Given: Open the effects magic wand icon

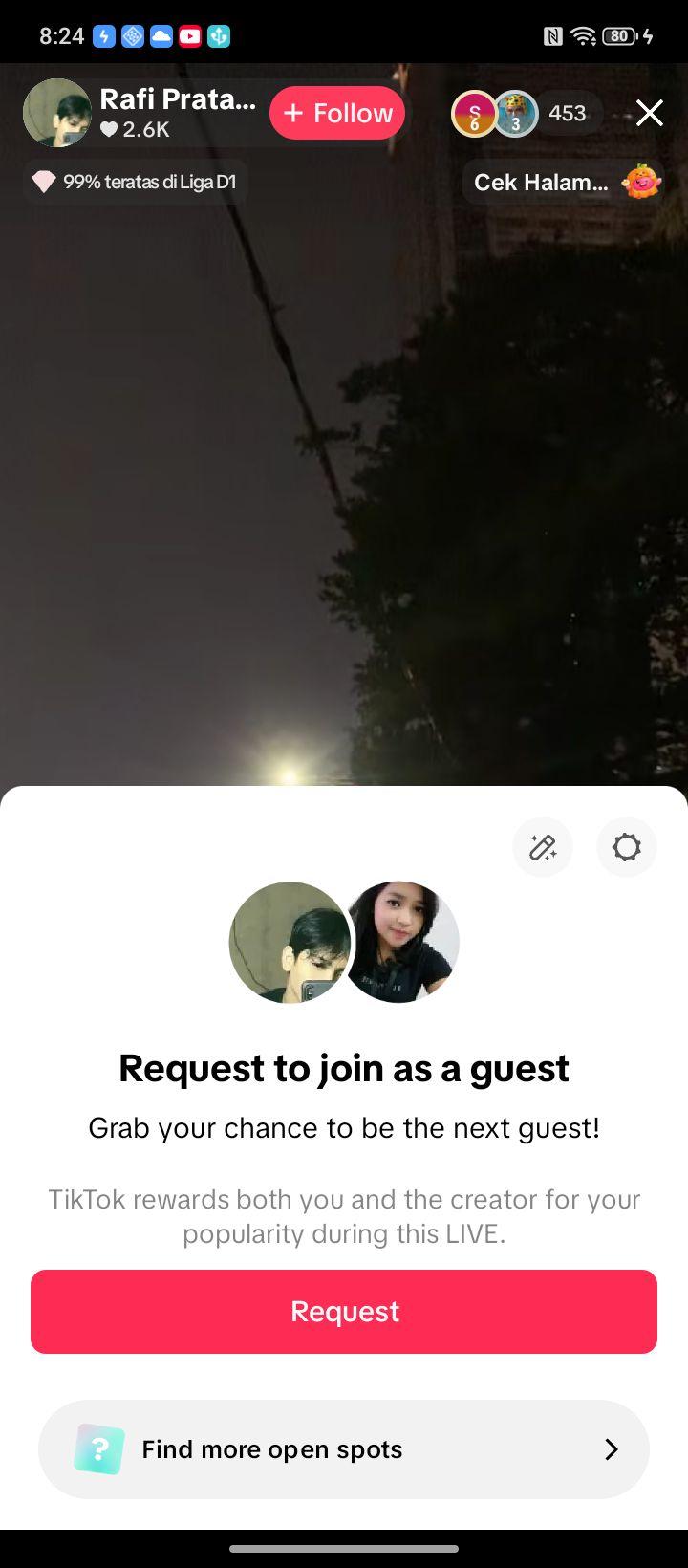Looking at the screenshot, I should pos(543,847).
